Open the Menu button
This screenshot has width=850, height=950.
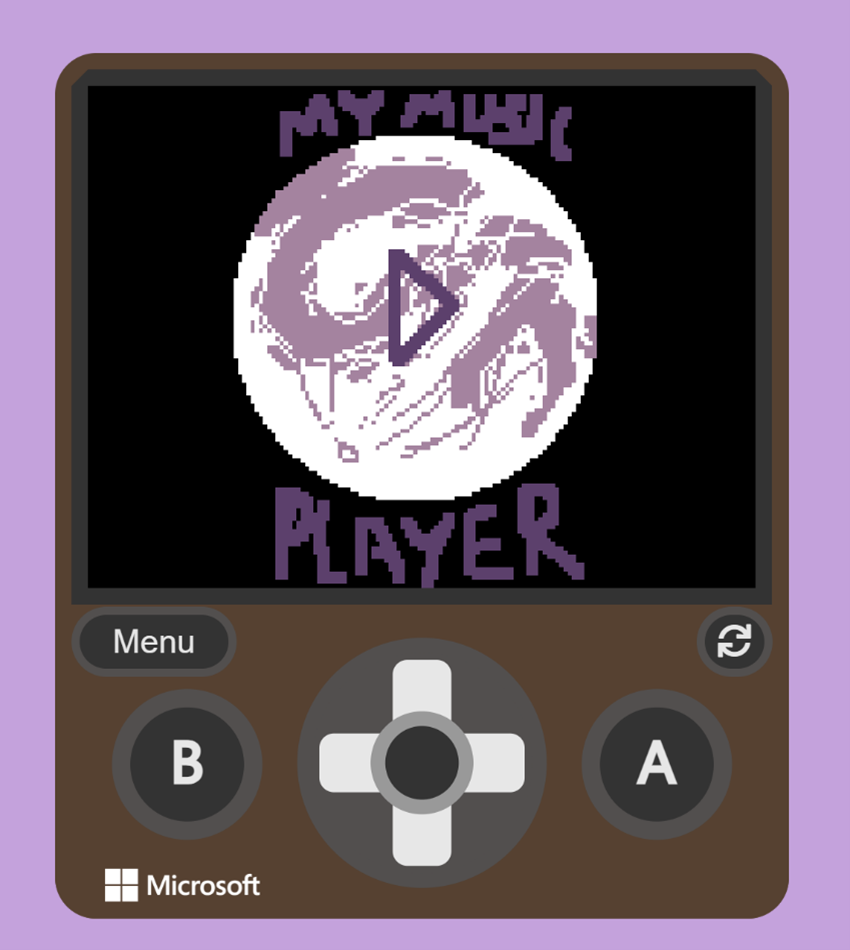tap(153, 642)
